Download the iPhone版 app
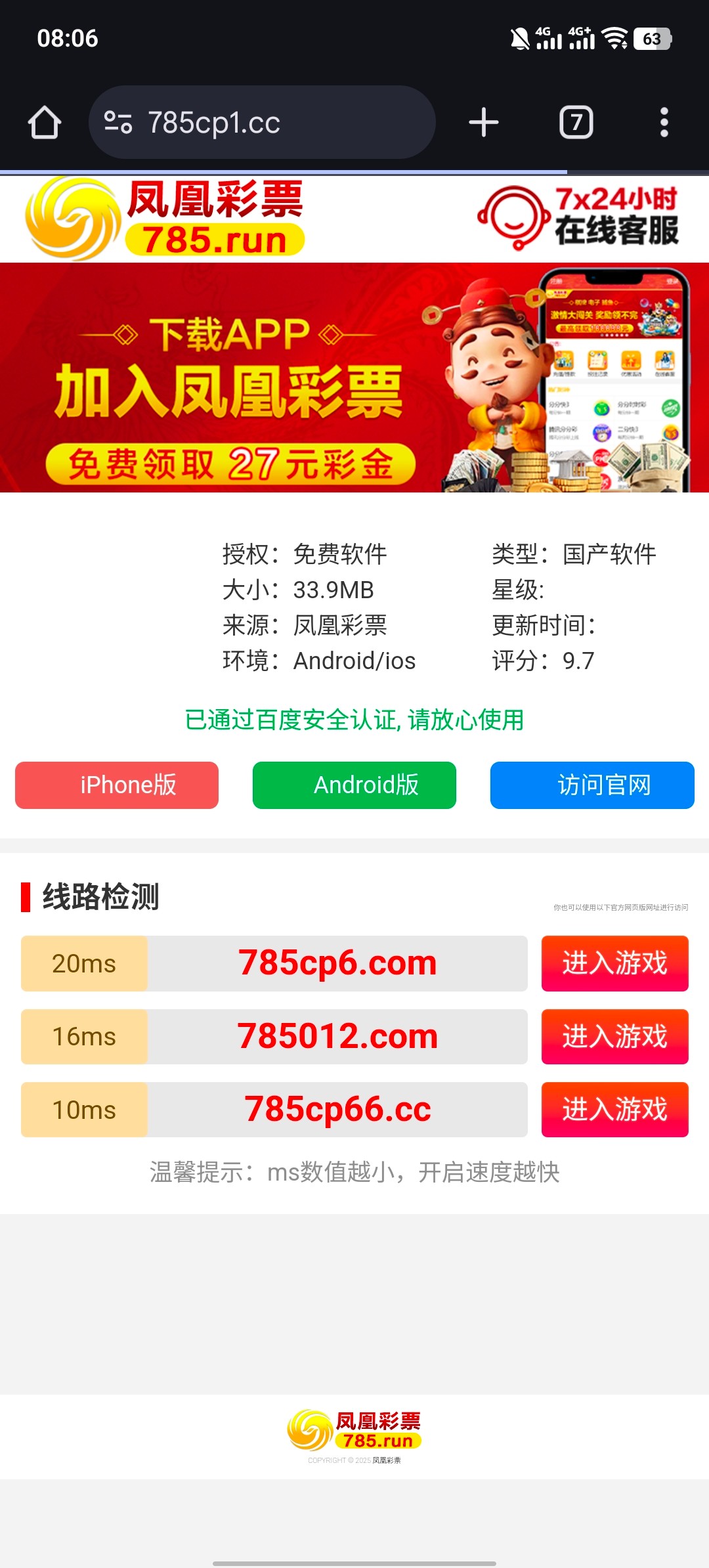 [x=117, y=785]
